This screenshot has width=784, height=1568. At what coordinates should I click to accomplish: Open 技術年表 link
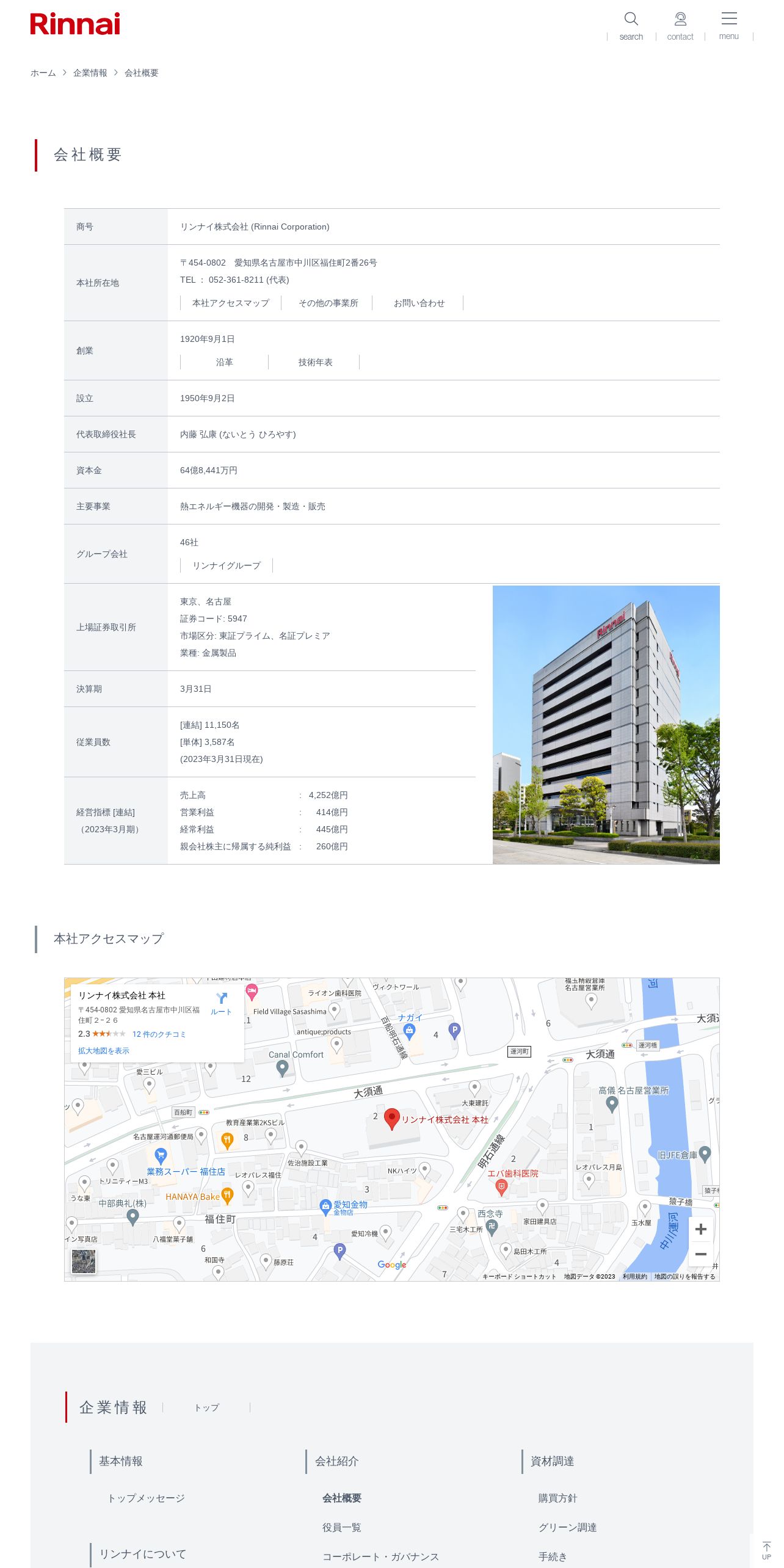(315, 362)
